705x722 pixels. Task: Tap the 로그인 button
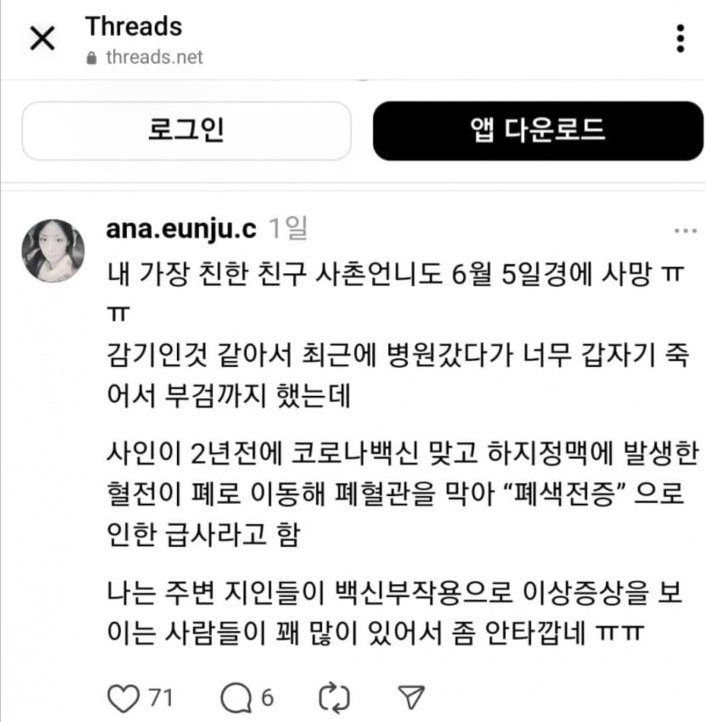point(187,130)
